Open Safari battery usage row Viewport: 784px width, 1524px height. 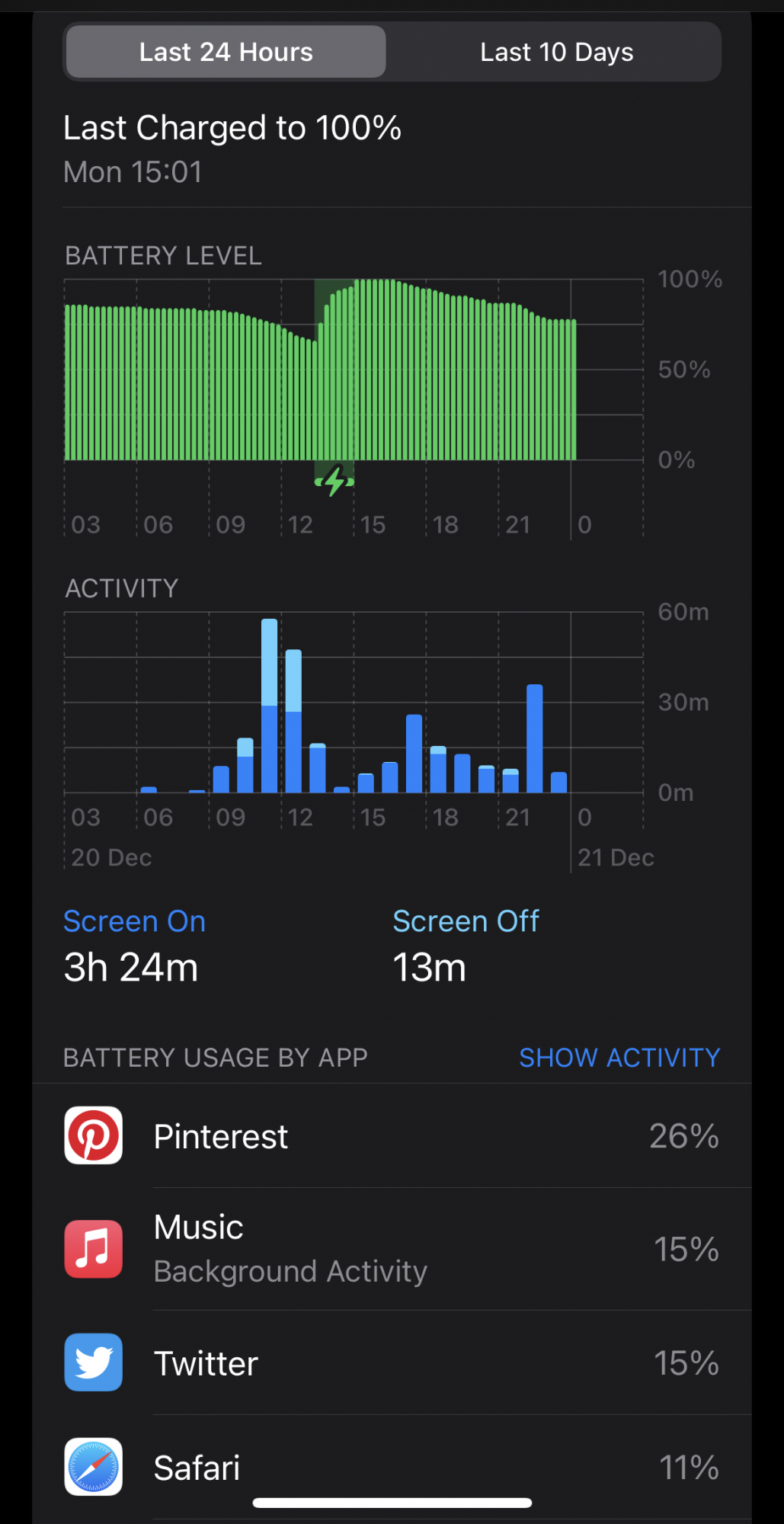pos(392,1467)
